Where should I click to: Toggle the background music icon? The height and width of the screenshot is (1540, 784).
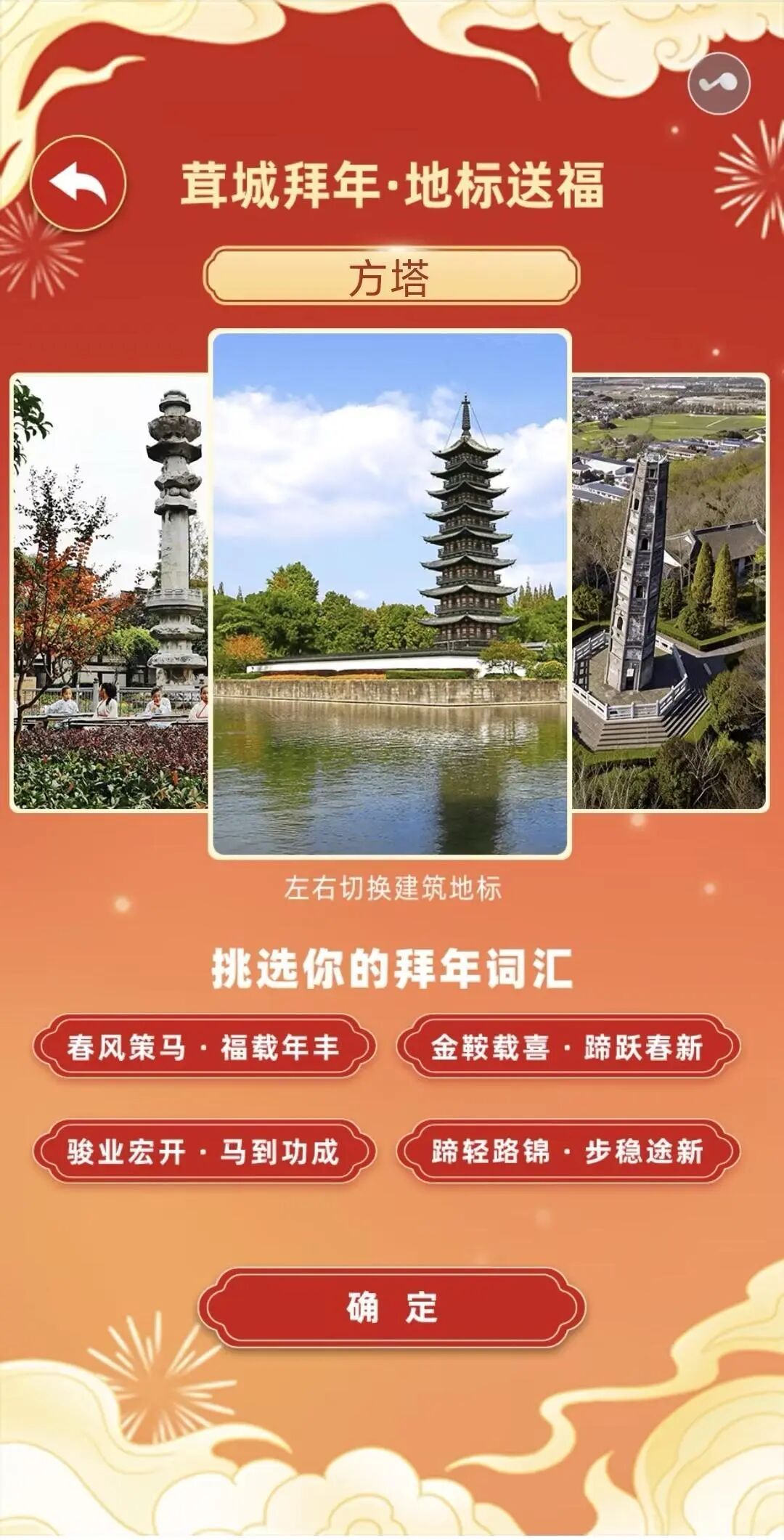(x=718, y=83)
